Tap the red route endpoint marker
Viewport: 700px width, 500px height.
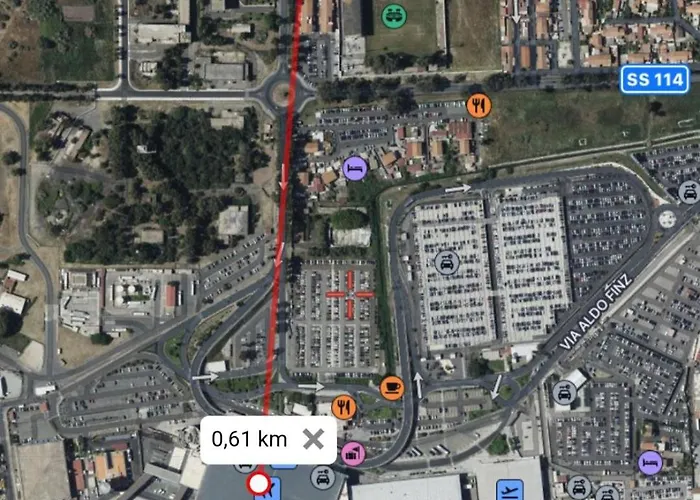259,485
